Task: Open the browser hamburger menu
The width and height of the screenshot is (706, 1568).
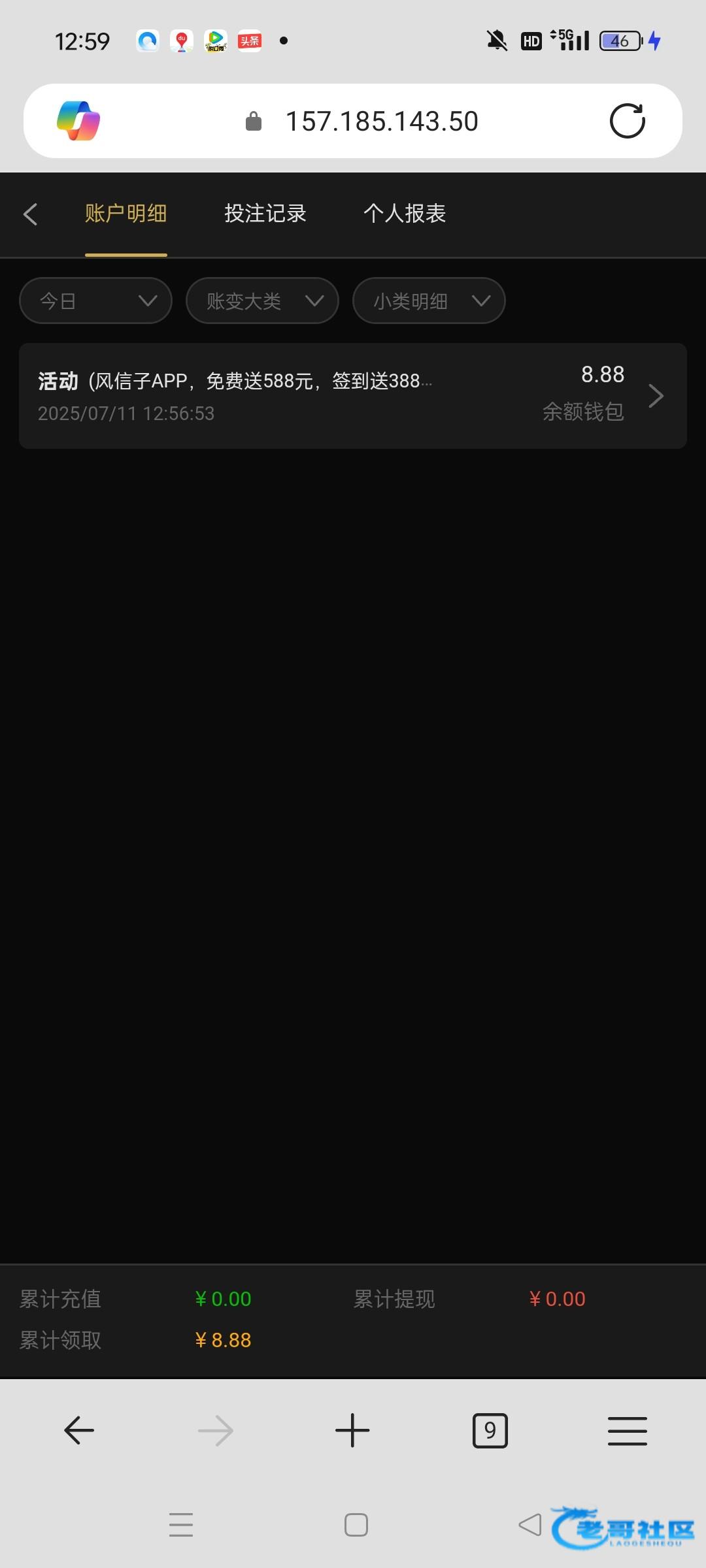Action: click(627, 1431)
